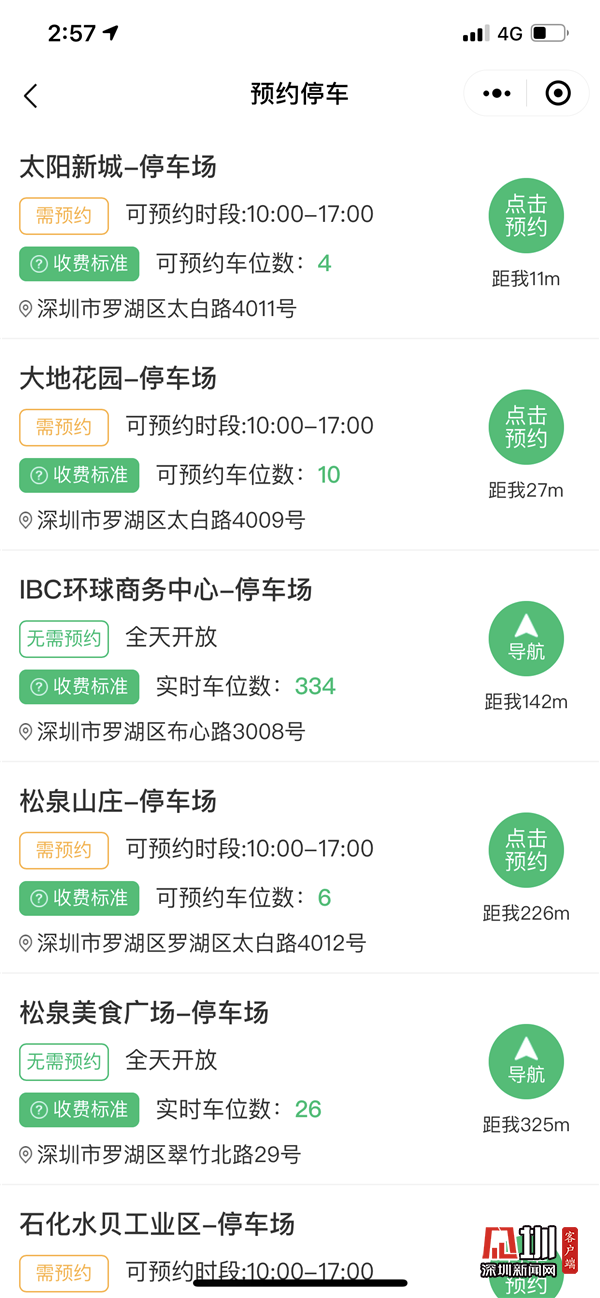Open the 松泉山庄-停车场 listing
This screenshot has width=600, height=1298.
(118, 802)
